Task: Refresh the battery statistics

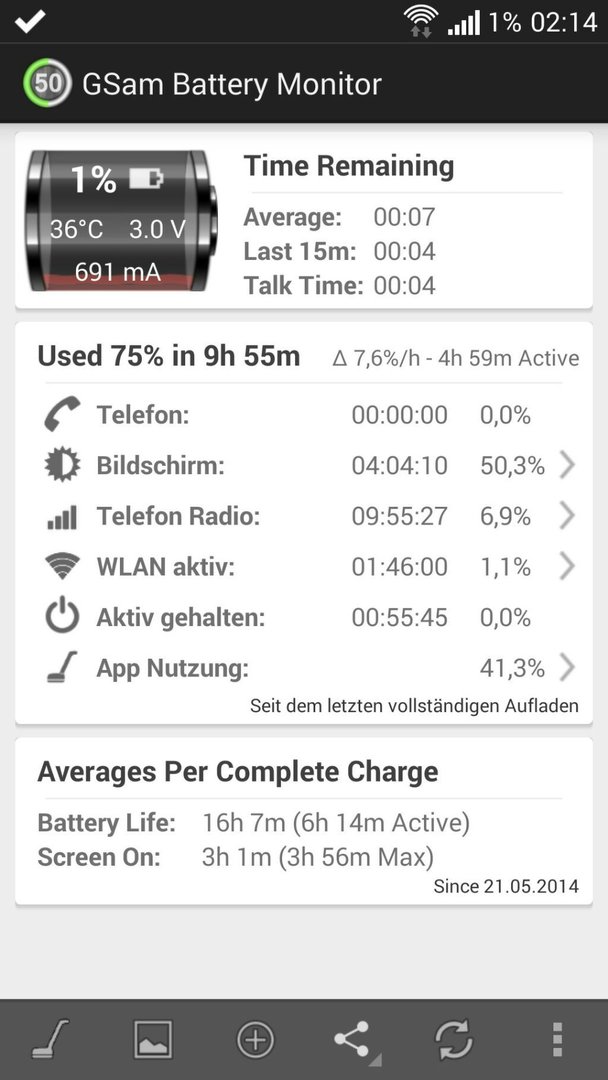Action: (454, 1039)
